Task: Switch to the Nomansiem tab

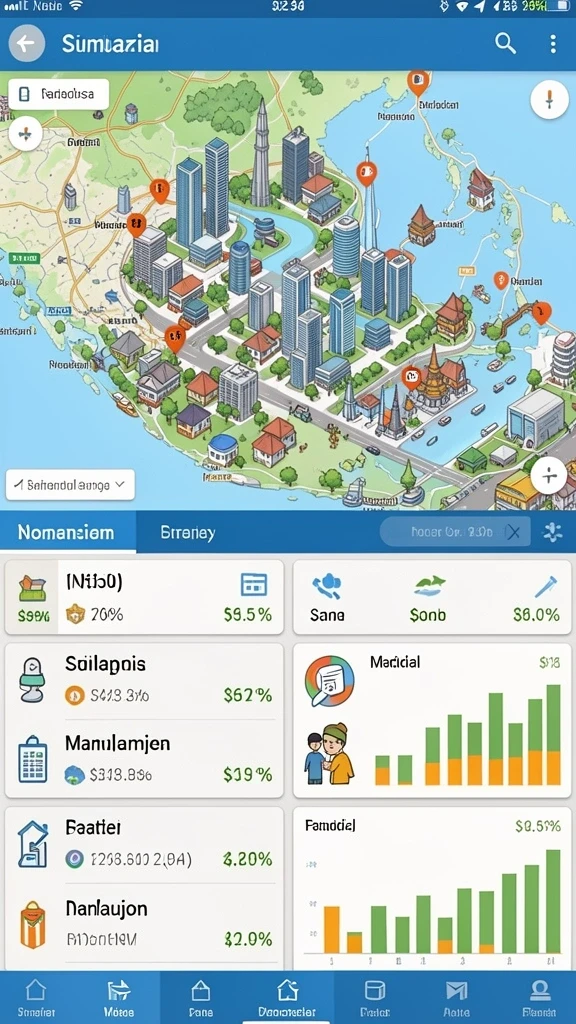Action: click(68, 532)
